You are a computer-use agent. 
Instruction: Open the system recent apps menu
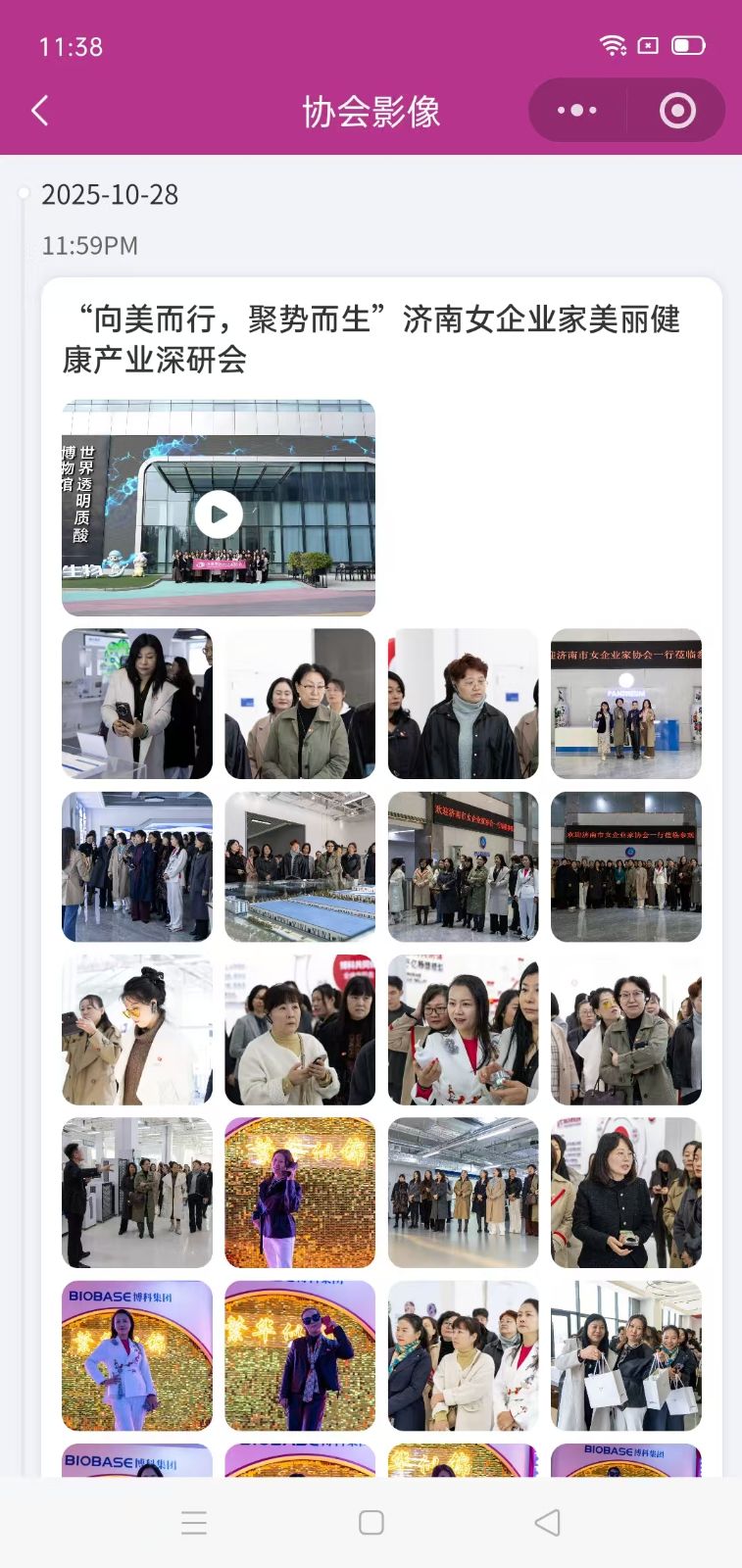click(194, 1522)
